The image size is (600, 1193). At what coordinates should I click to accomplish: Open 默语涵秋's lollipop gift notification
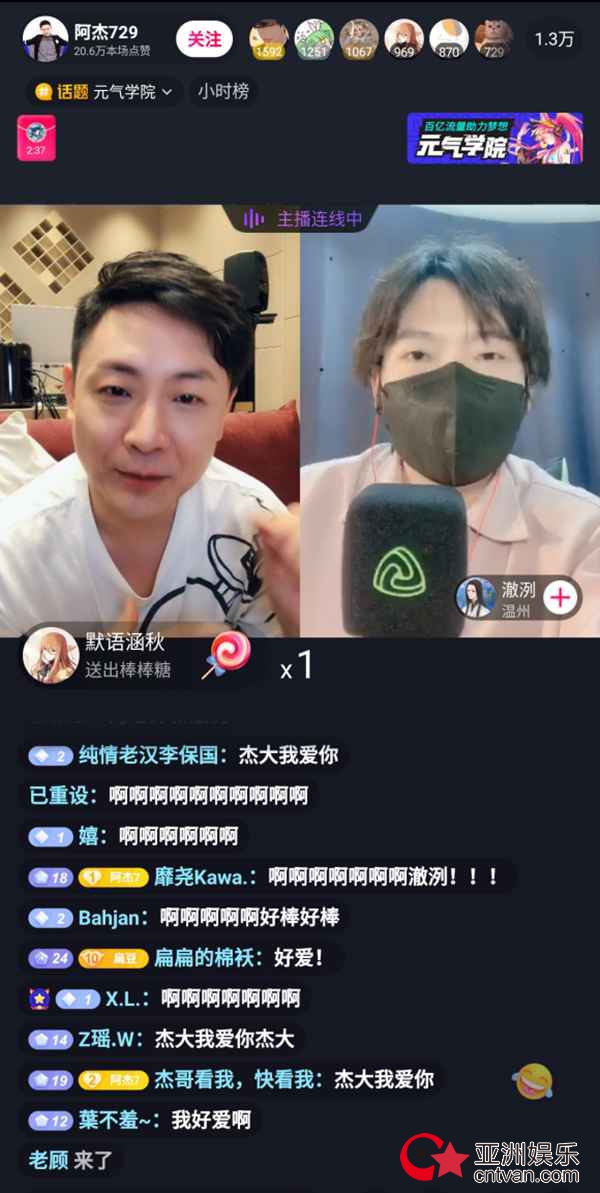point(130,656)
